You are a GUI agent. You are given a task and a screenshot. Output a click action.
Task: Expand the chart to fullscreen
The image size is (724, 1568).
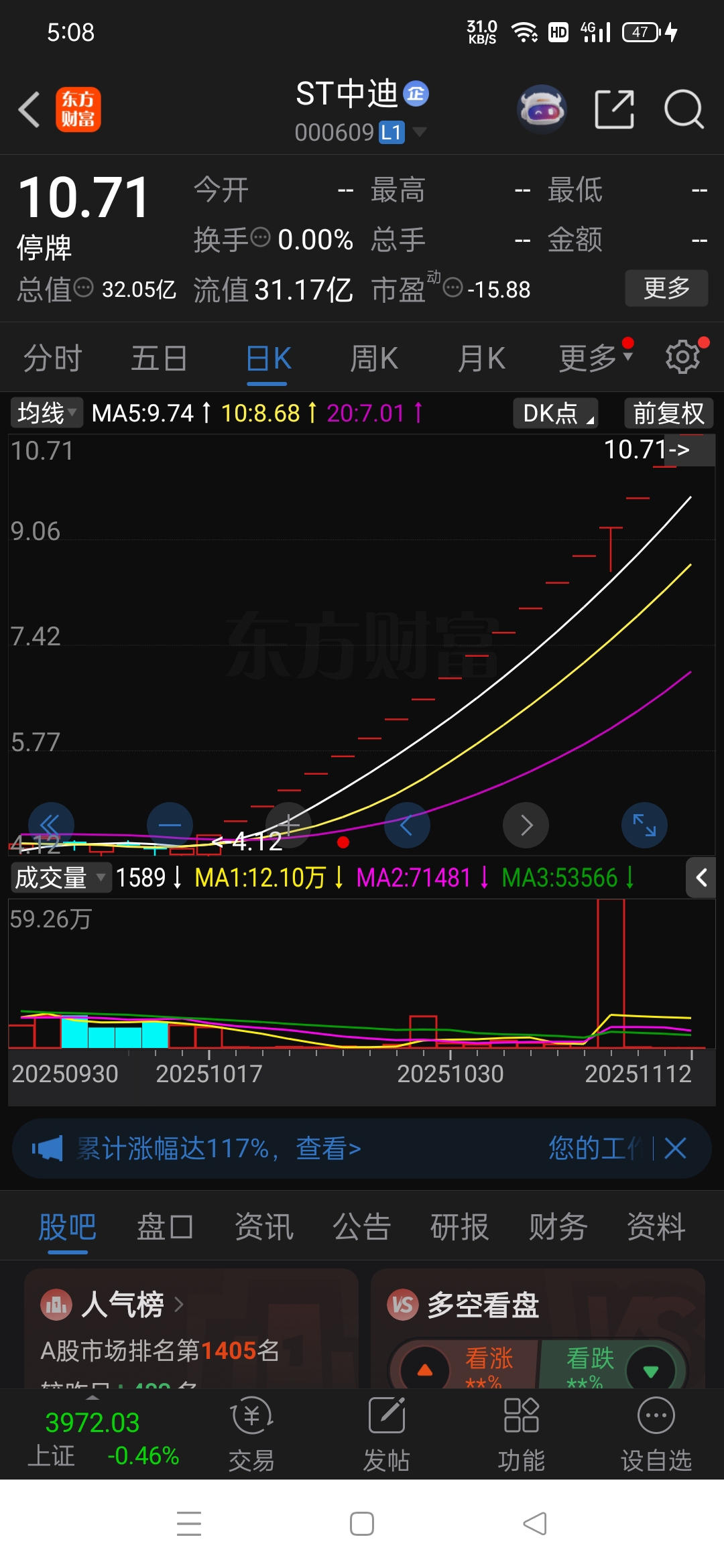click(644, 825)
